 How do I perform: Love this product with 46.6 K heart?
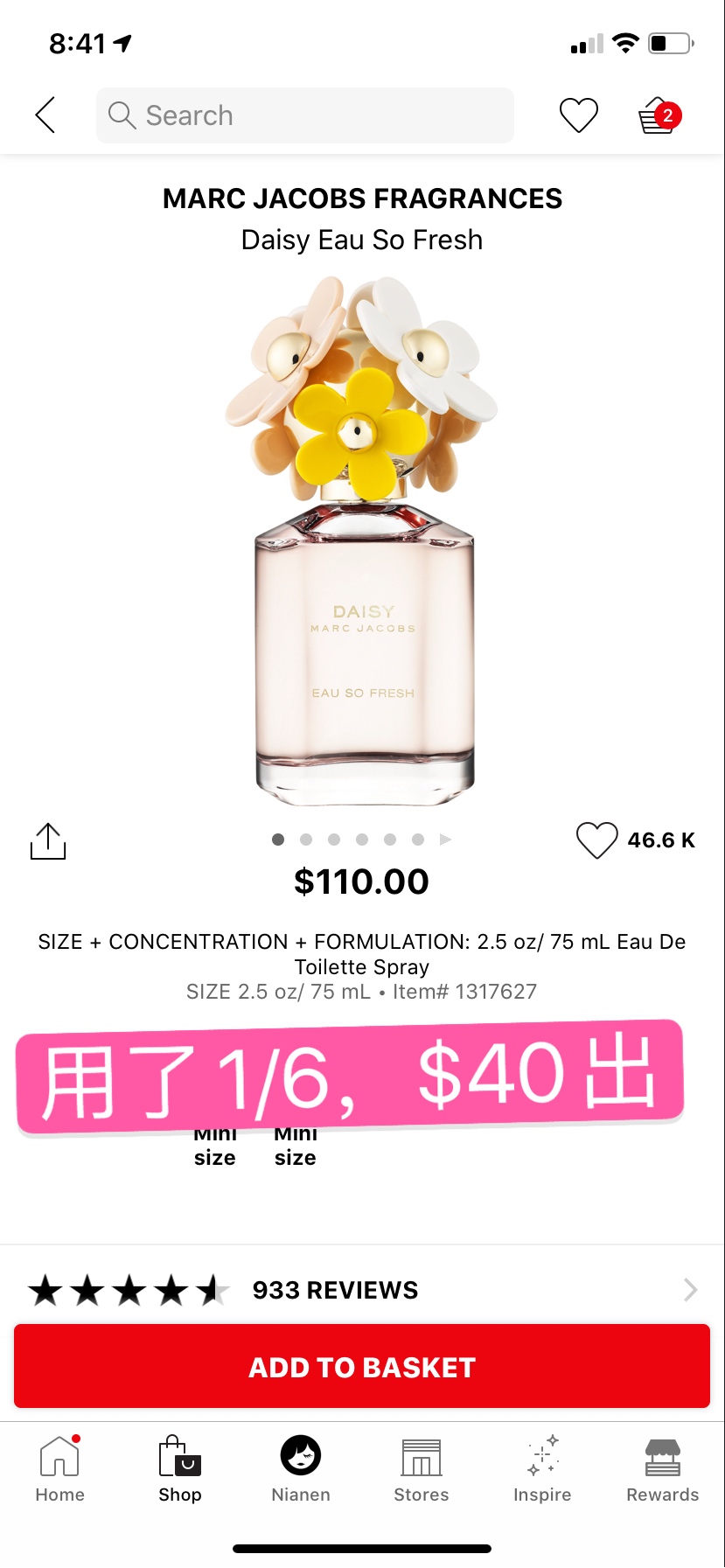point(597,840)
